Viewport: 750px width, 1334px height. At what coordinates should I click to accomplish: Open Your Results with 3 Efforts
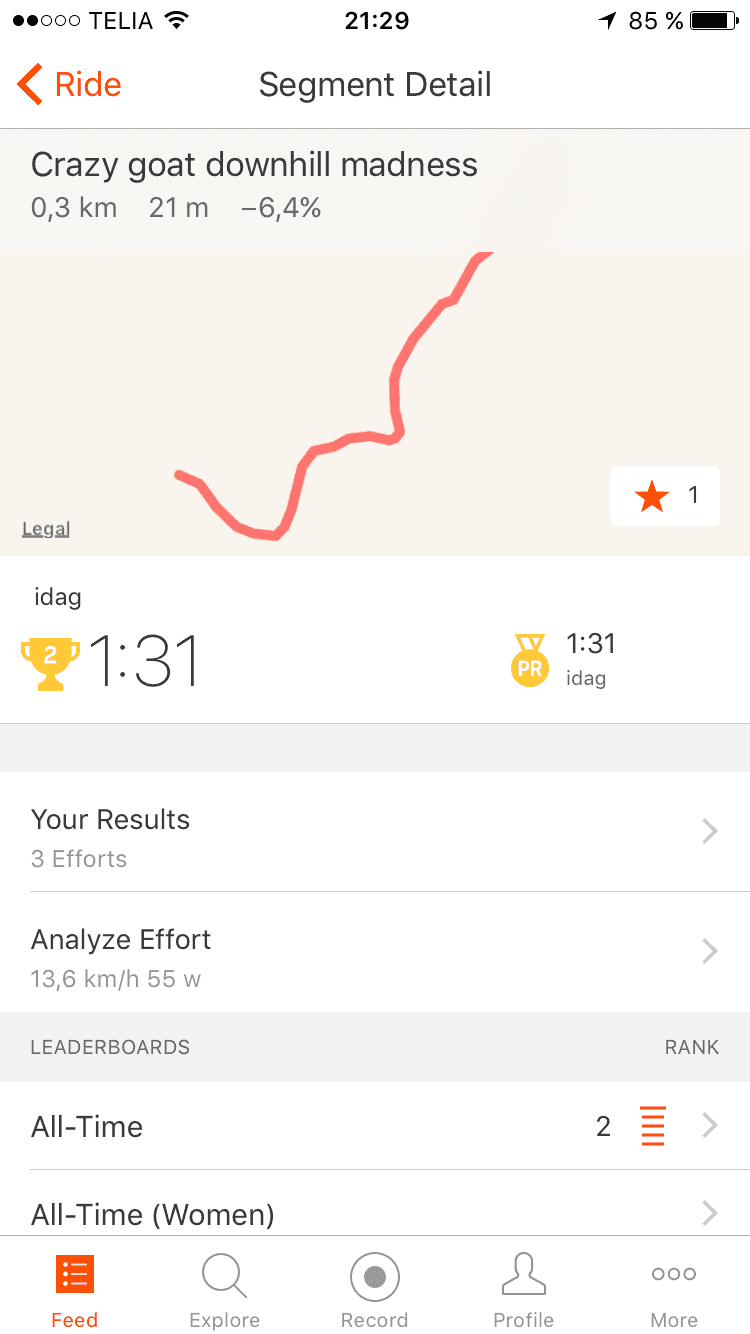click(375, 832)
